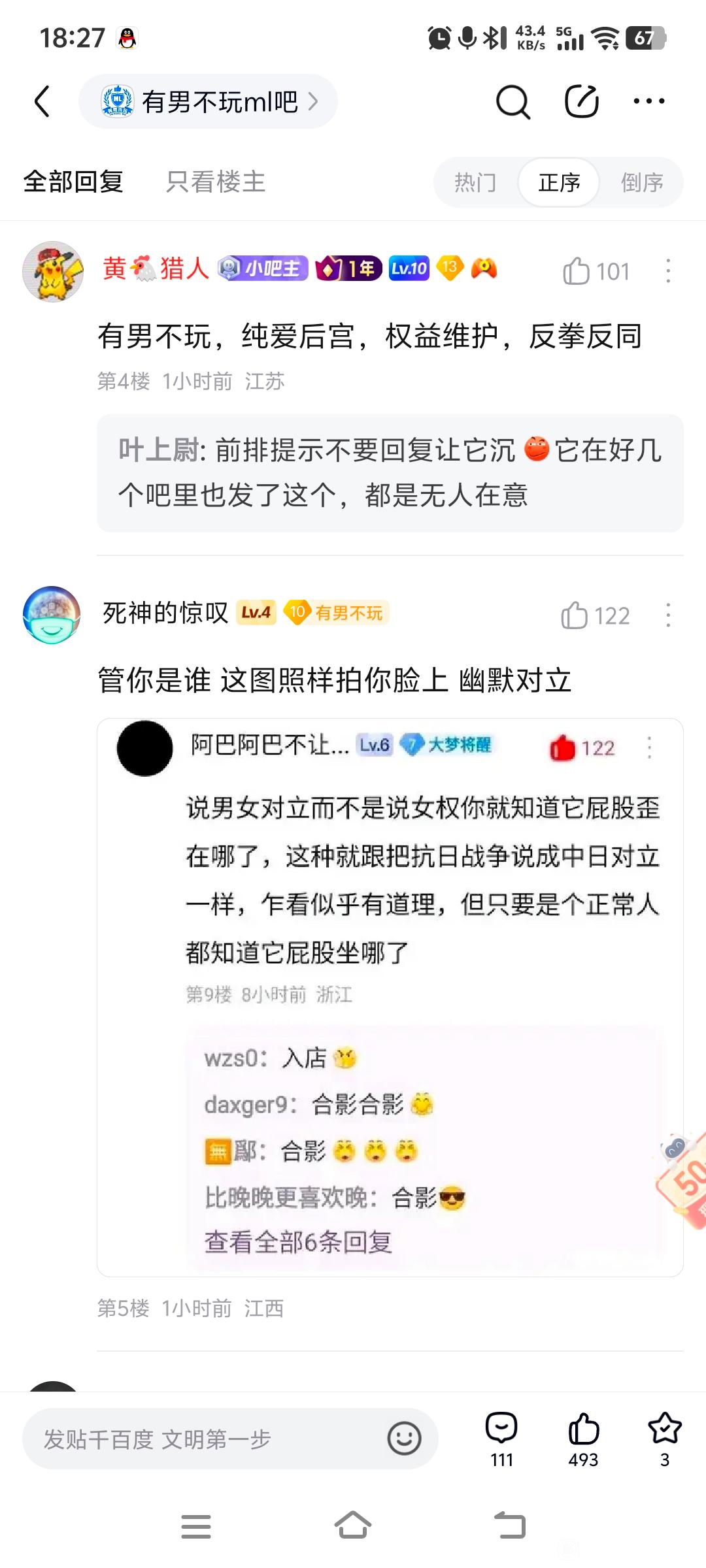The image size is (706, 1568).
Task: Open search in the top bar
Action: [x=513, y=101]
